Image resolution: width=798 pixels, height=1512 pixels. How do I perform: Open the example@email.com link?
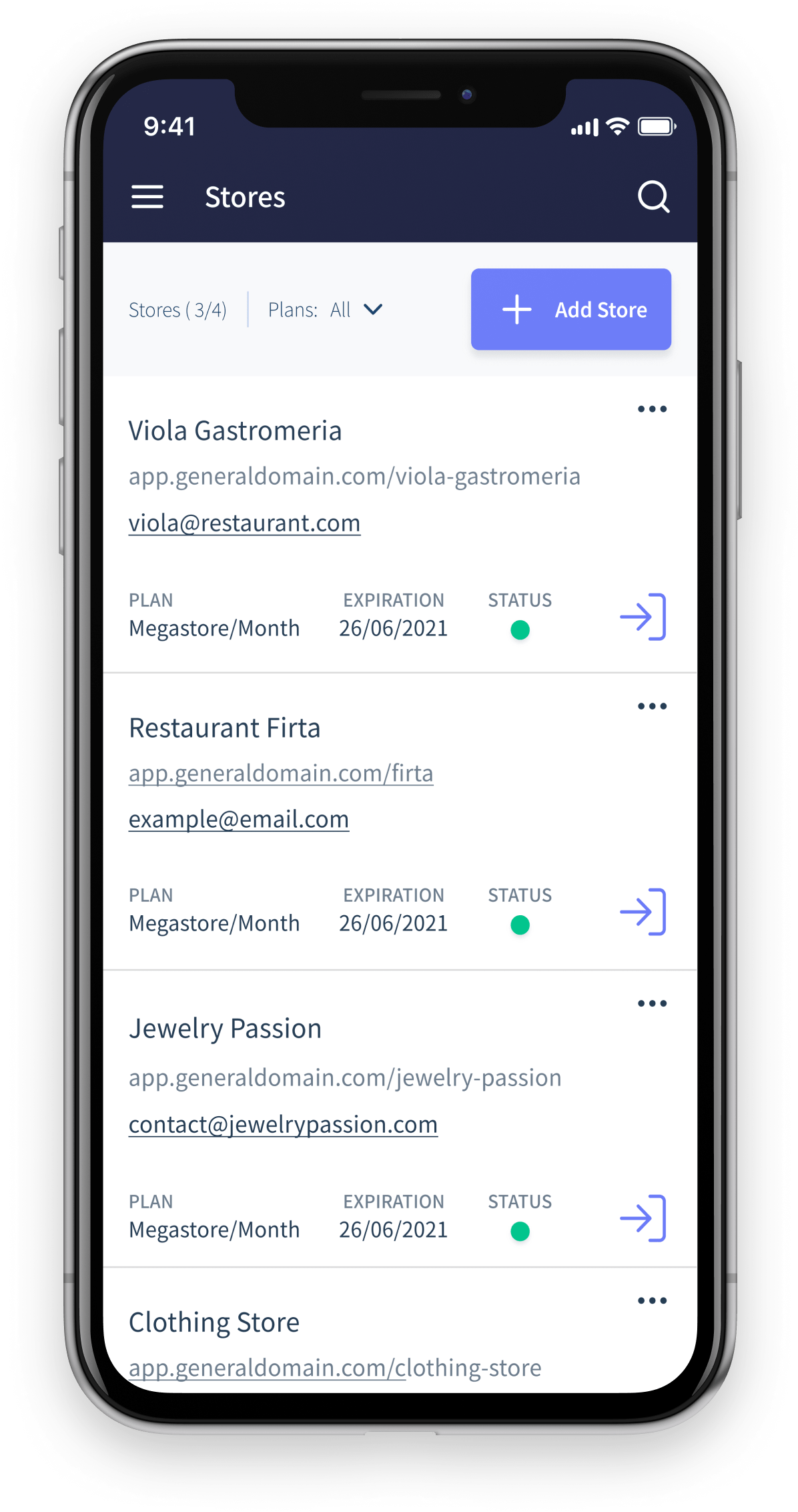tap(239, 820)
